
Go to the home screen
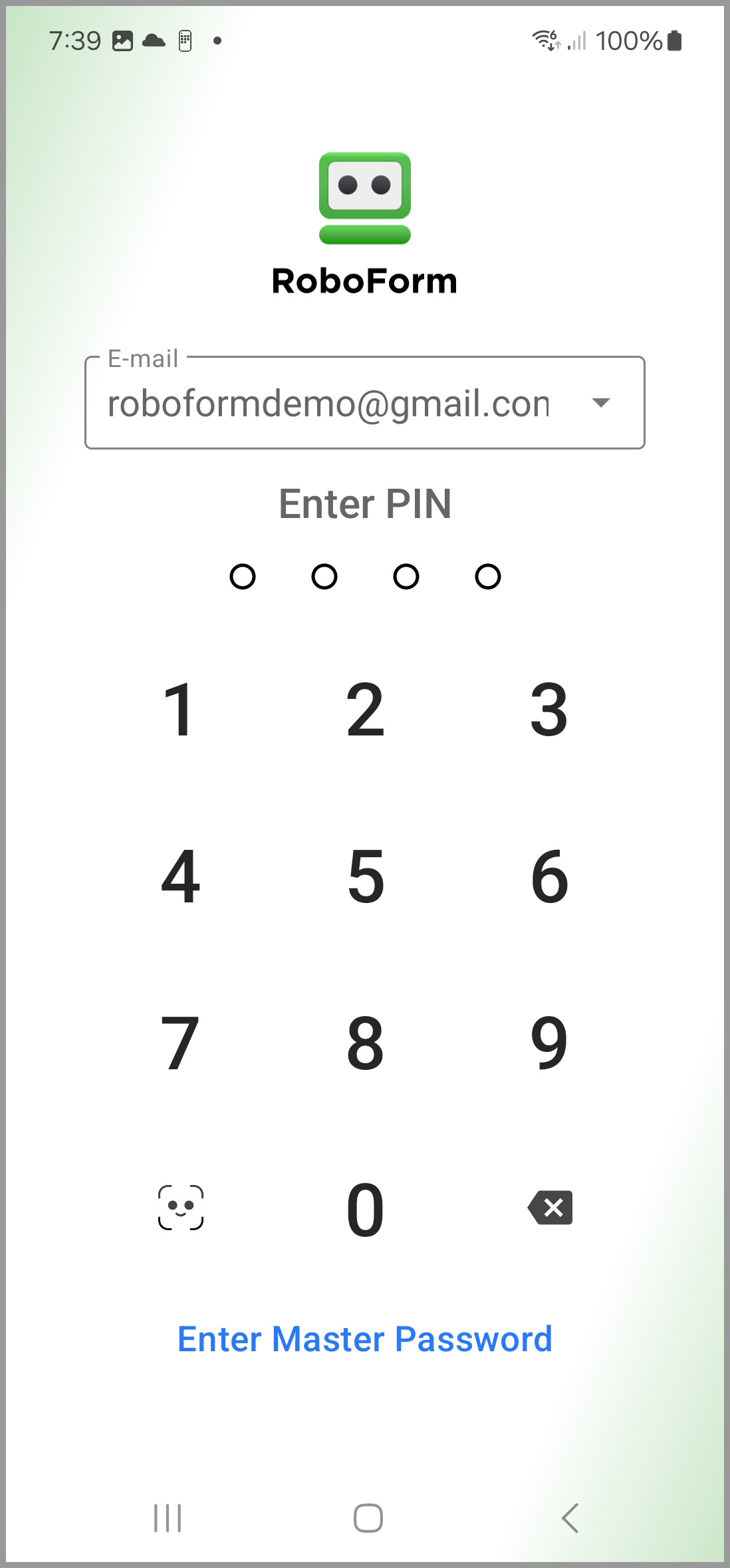click(x=368, y=1517)
